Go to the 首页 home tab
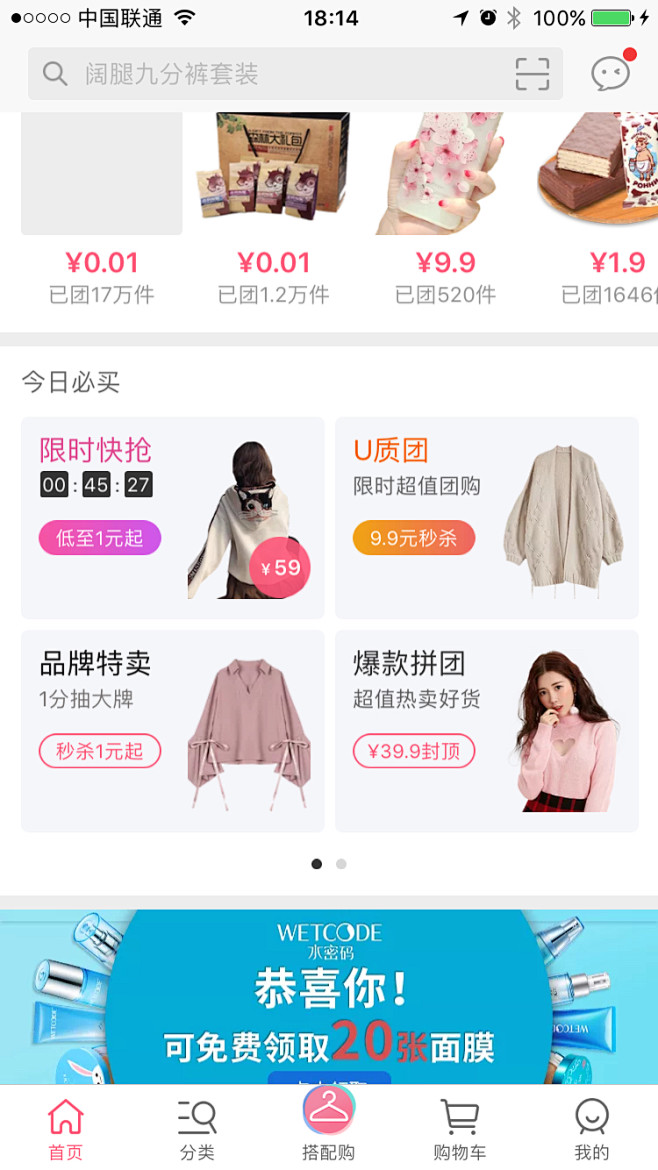The width and height of the screenshot is (658, 1170). (x=66, y=1129)
